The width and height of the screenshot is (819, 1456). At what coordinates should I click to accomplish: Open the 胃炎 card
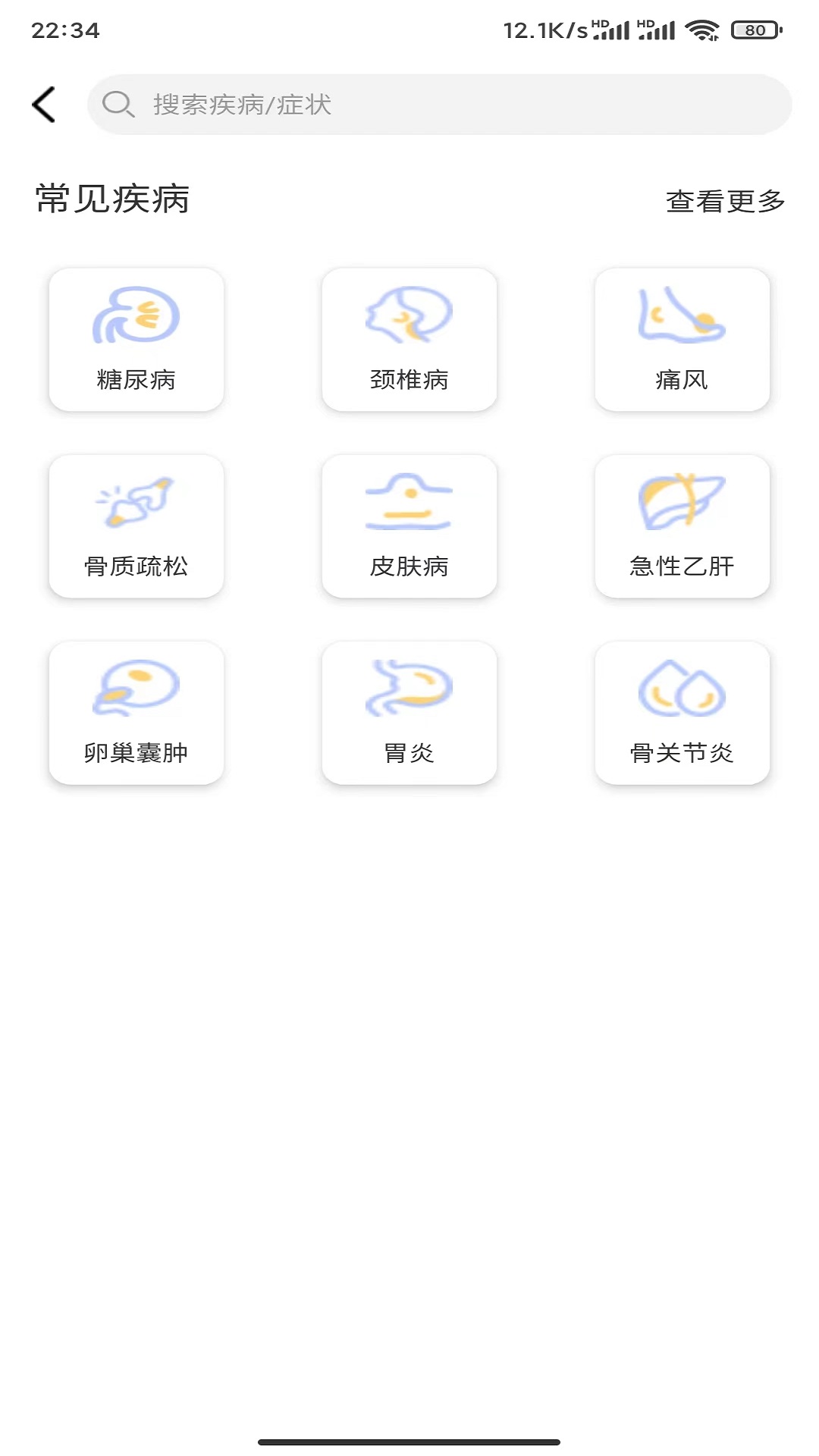click(409, 713)
